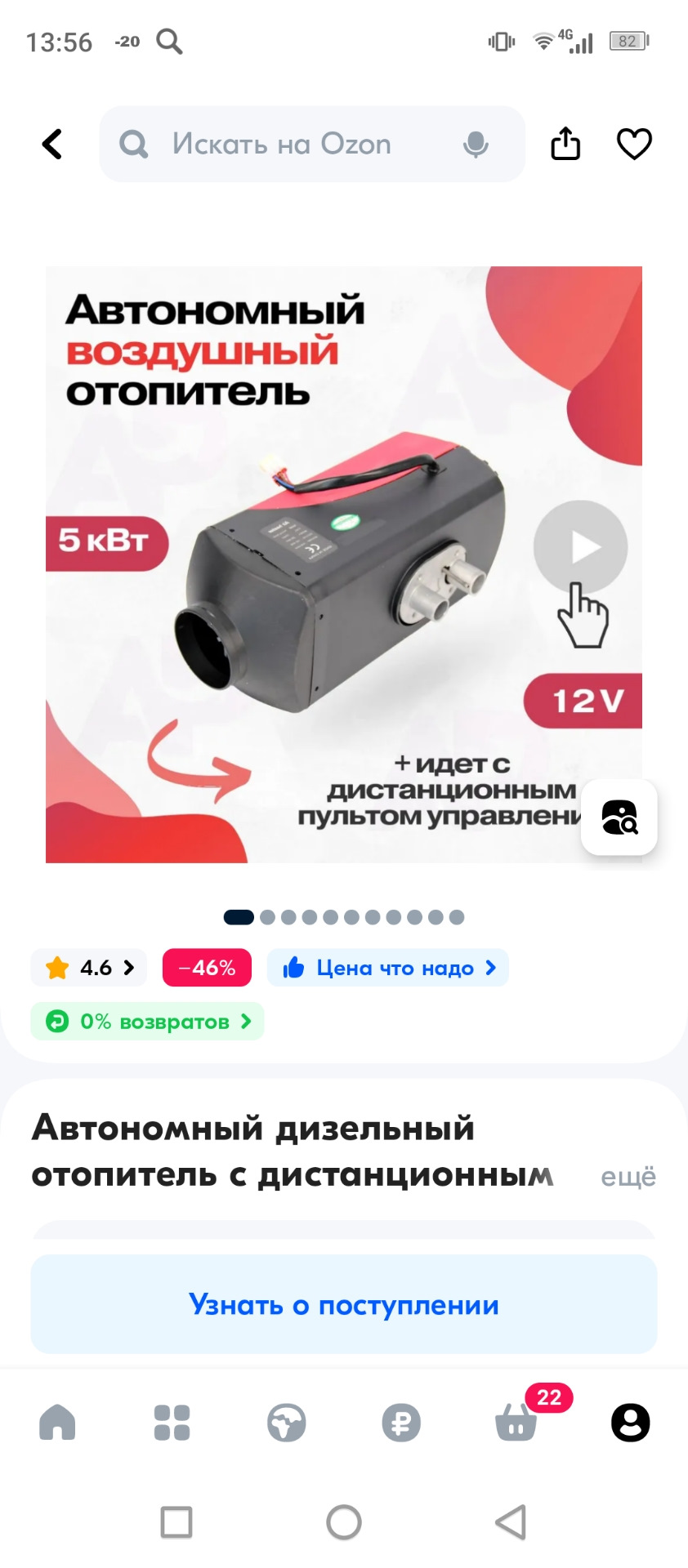
Task: Tap the system home button
Action: (344, 1522)
